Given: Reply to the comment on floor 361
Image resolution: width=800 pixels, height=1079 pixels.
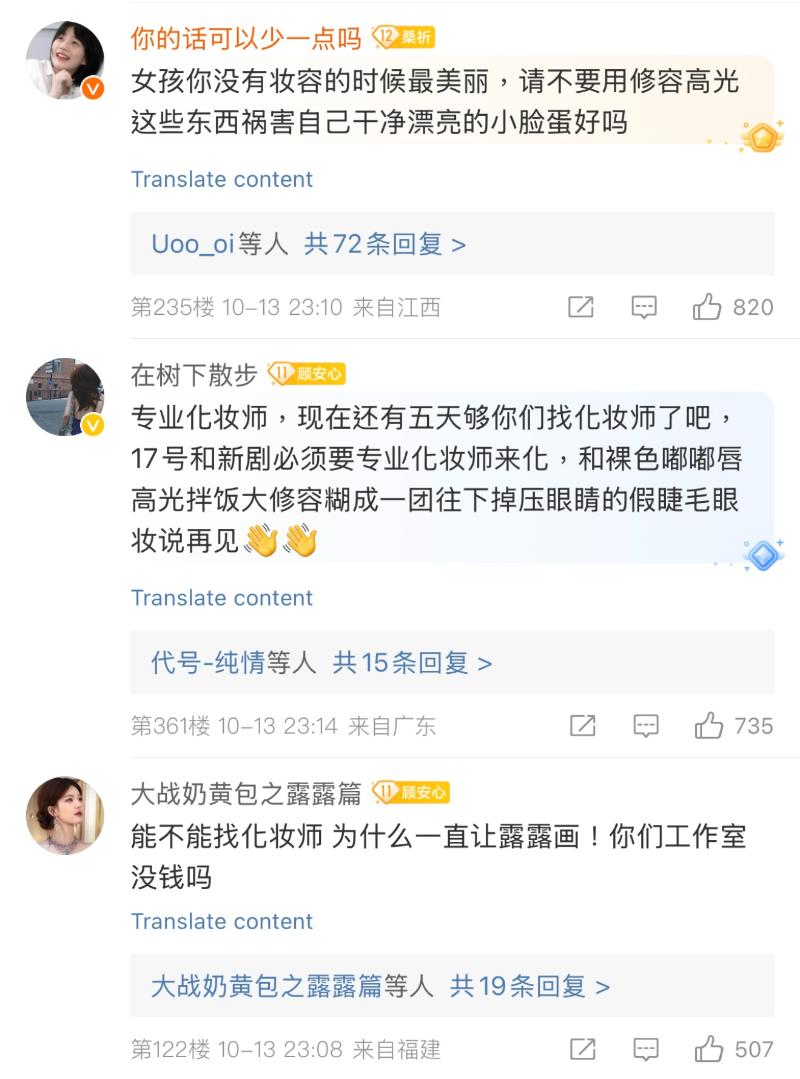Looking at the screenshot, I should pos(646,726).
